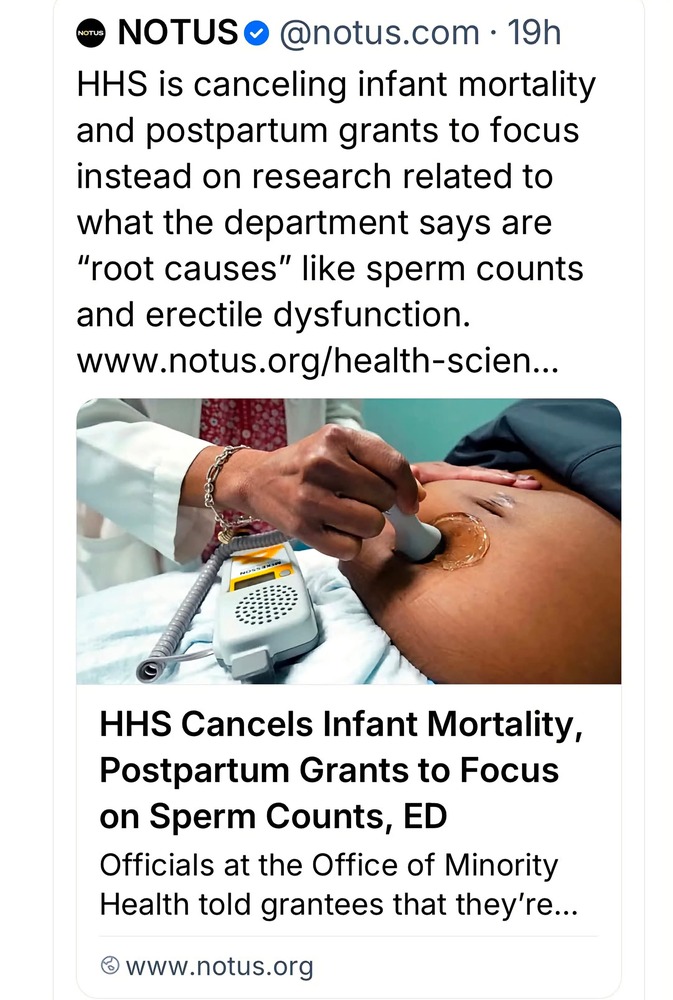673x1000 pixels.
Task: Open the NOTUS profile avatar
Action: 91,33
